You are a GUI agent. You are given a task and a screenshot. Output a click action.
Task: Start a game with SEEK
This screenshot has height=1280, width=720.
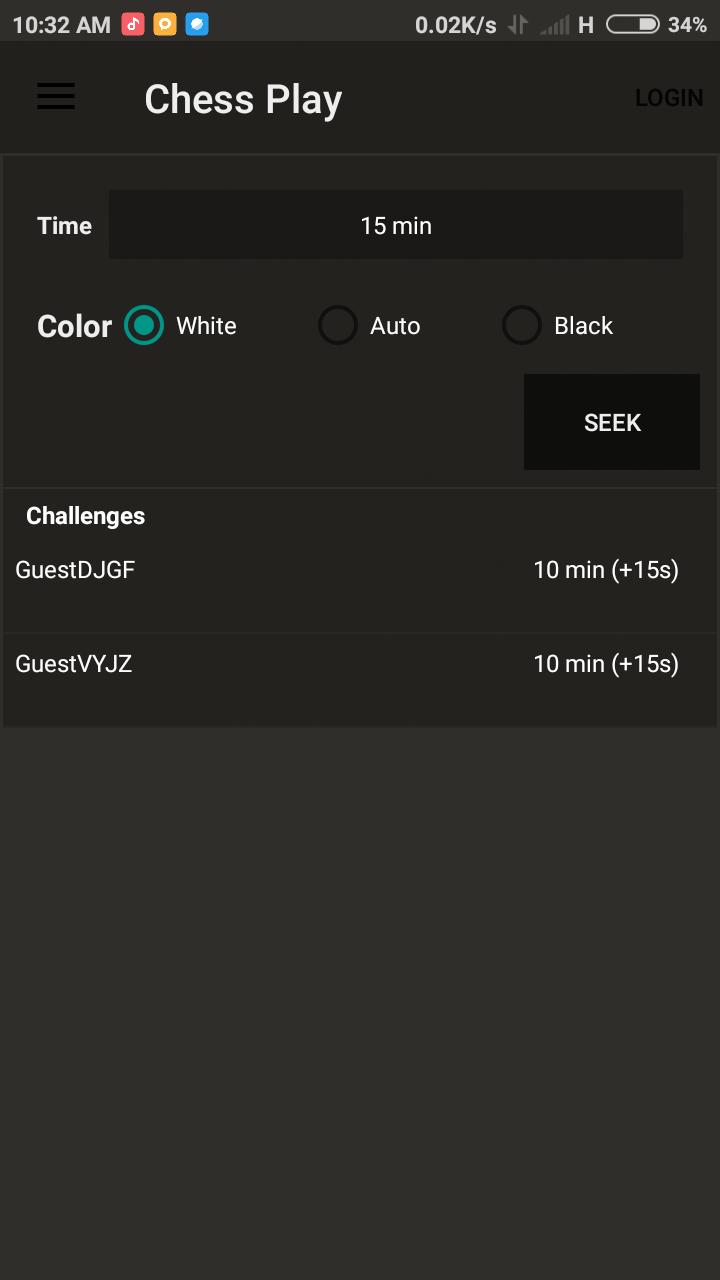[x=611, y=422]
